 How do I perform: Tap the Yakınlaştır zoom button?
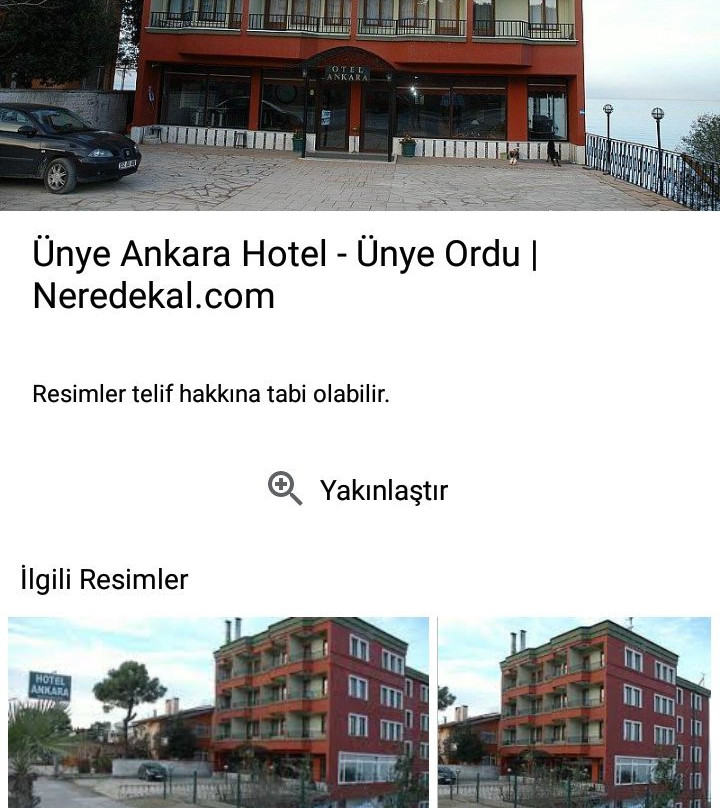click(358, 490)
